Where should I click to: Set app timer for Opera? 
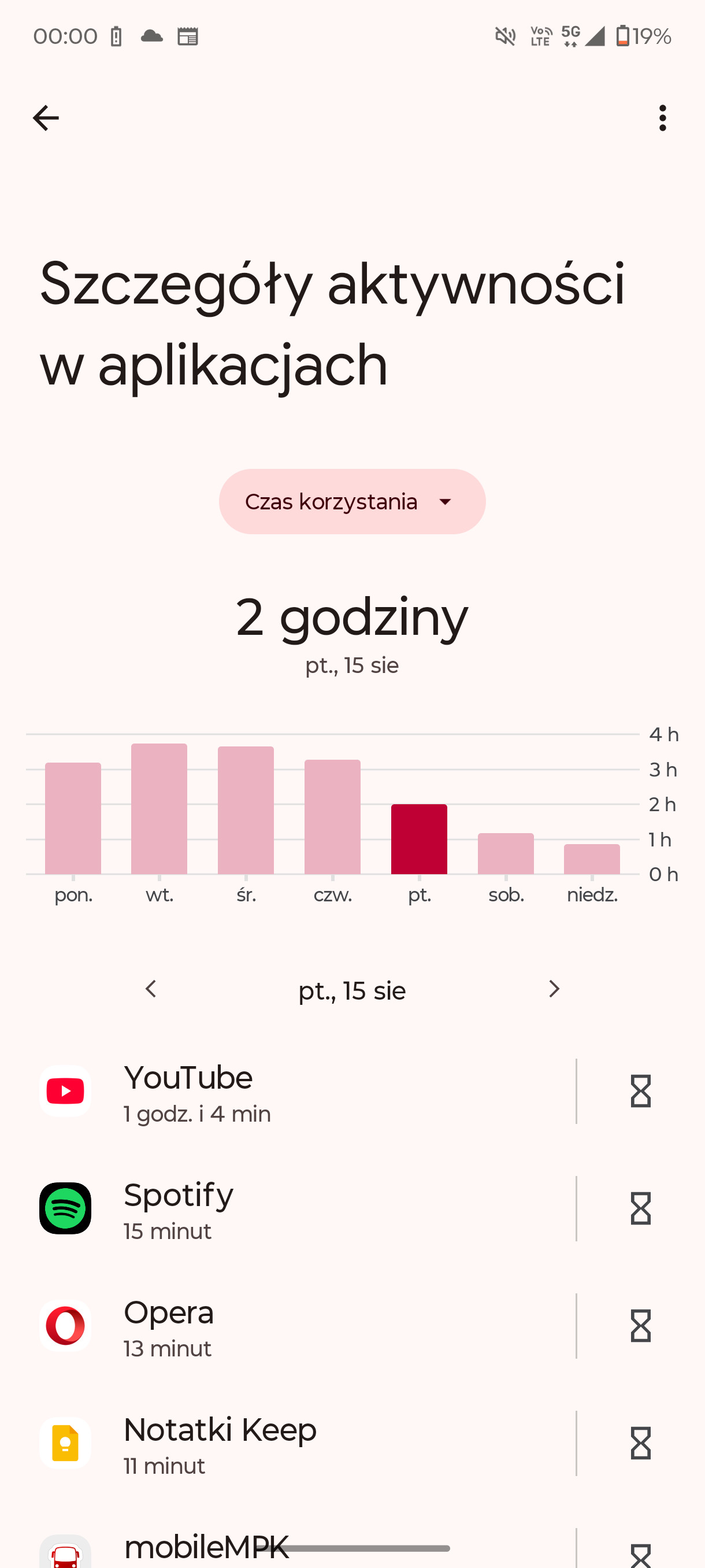[640, 1326]
